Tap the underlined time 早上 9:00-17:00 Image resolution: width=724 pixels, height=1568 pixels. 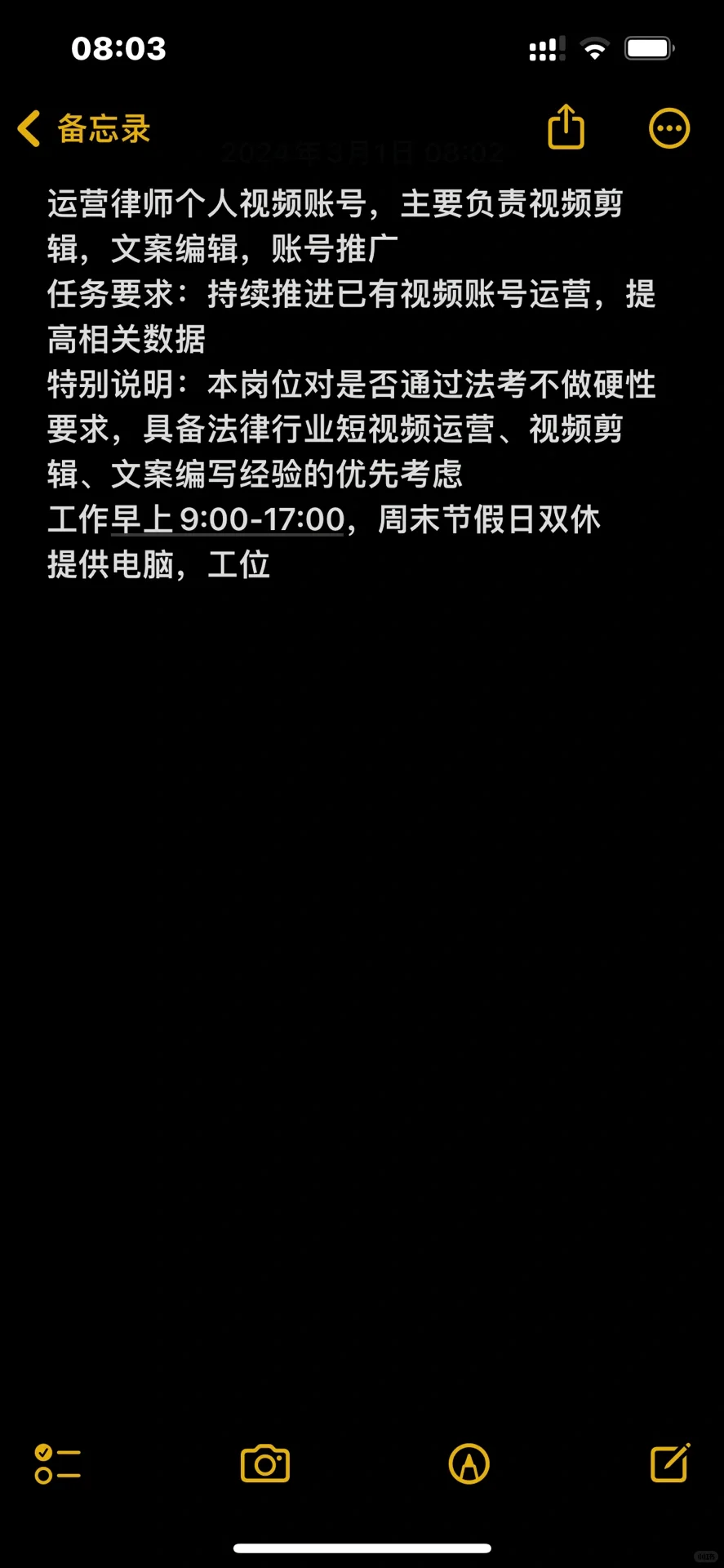tap(228, 519)
